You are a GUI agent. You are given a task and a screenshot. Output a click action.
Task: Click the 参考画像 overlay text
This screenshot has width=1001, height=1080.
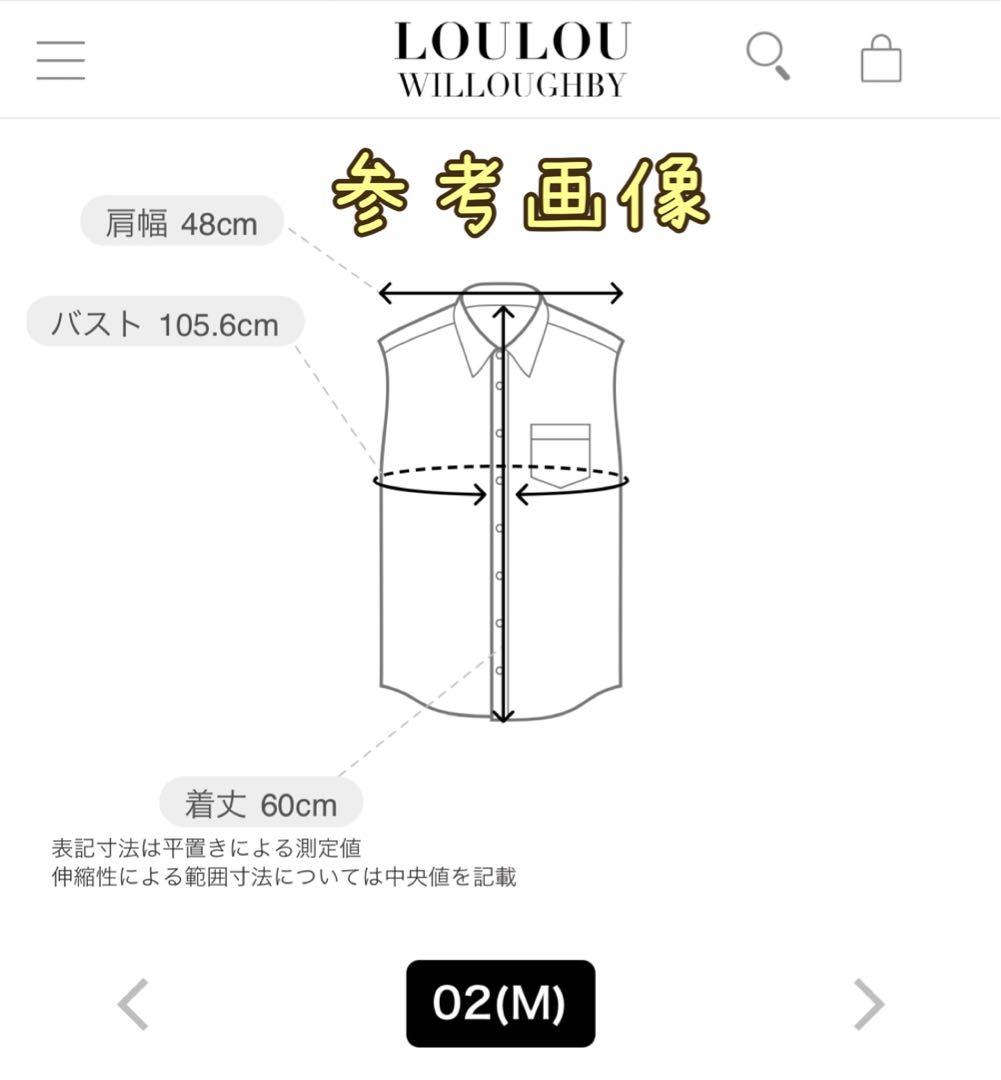tap(523, 192)
